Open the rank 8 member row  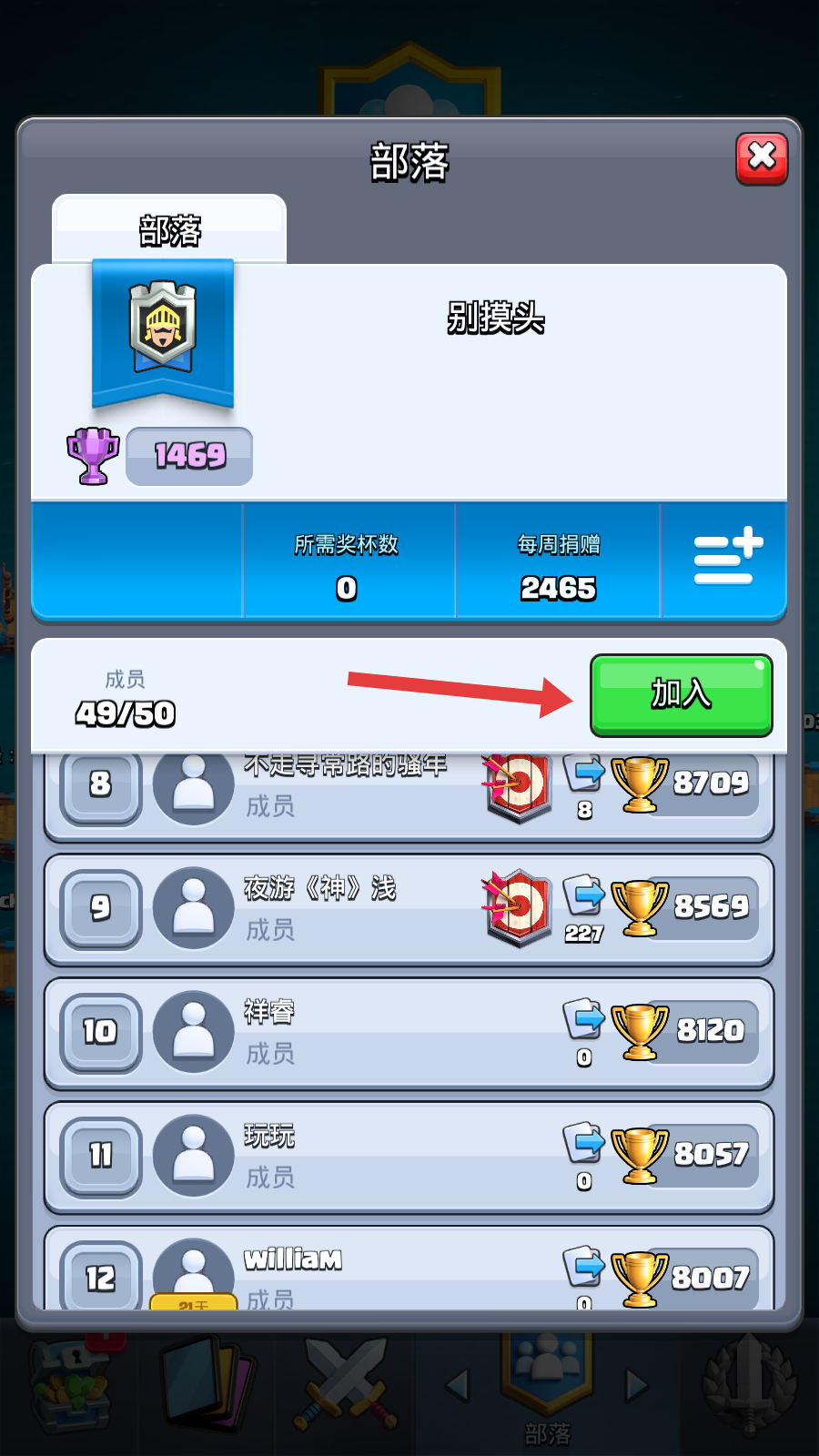point(409,790)
